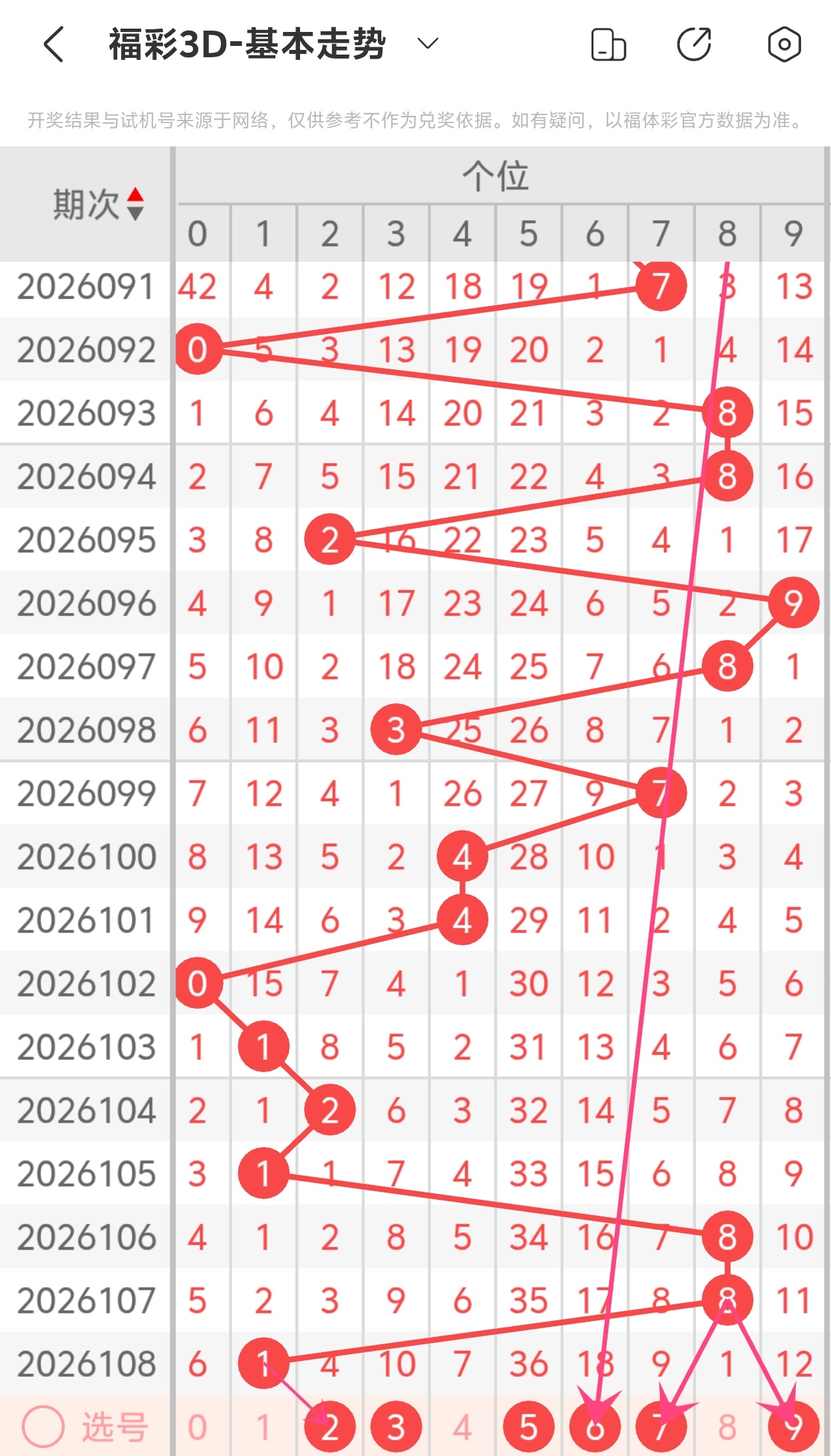
Task: Open the hexagon settings icon
Action: pyautogui.click(x=784, y=45)
